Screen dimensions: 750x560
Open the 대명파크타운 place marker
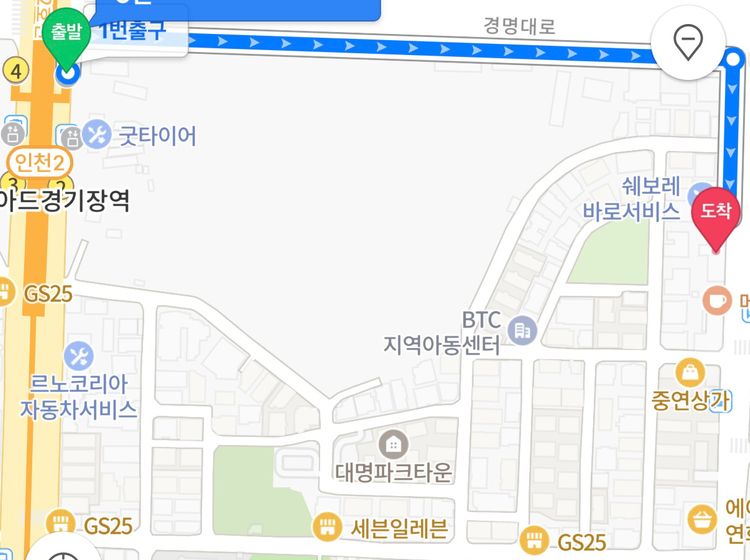coord(394,444)
